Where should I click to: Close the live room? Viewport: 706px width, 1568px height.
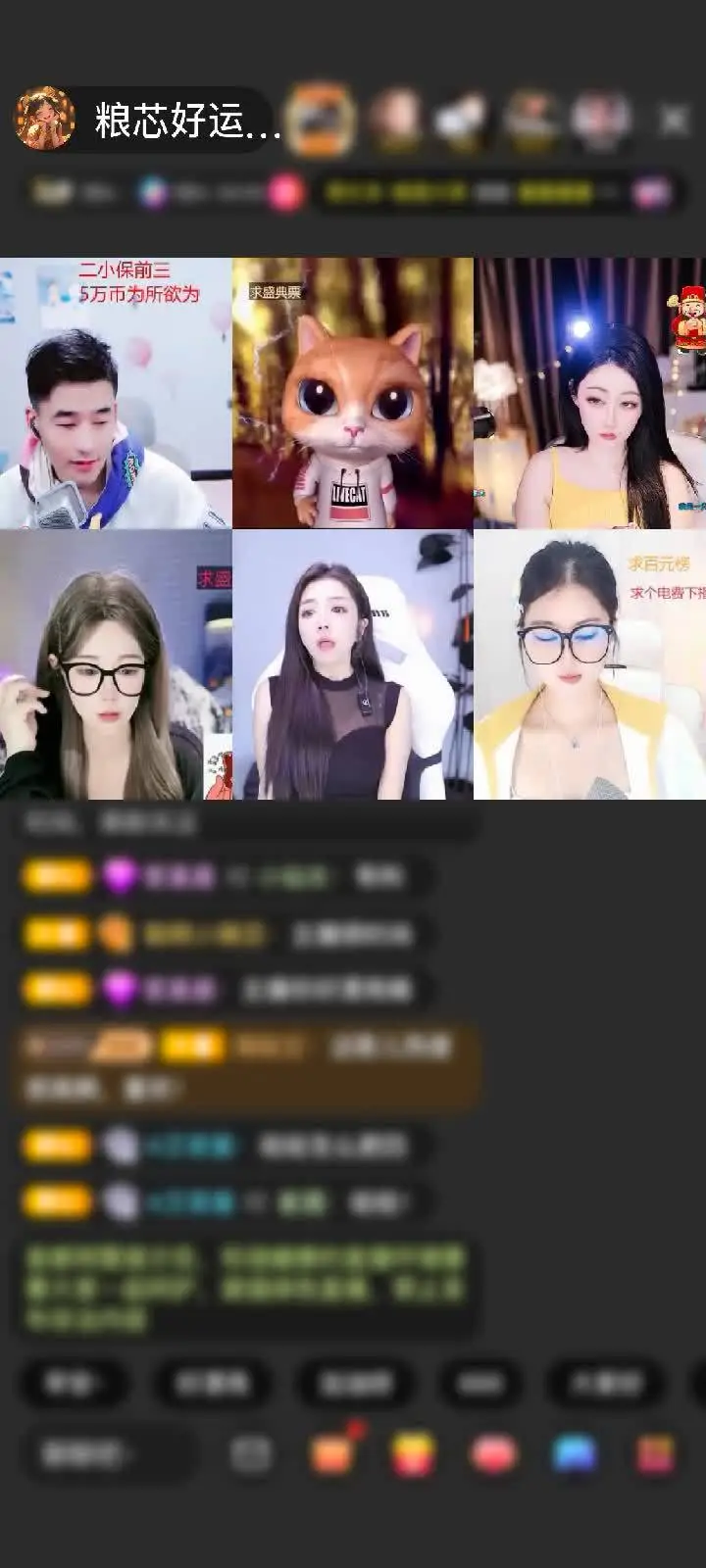point(674,121)
